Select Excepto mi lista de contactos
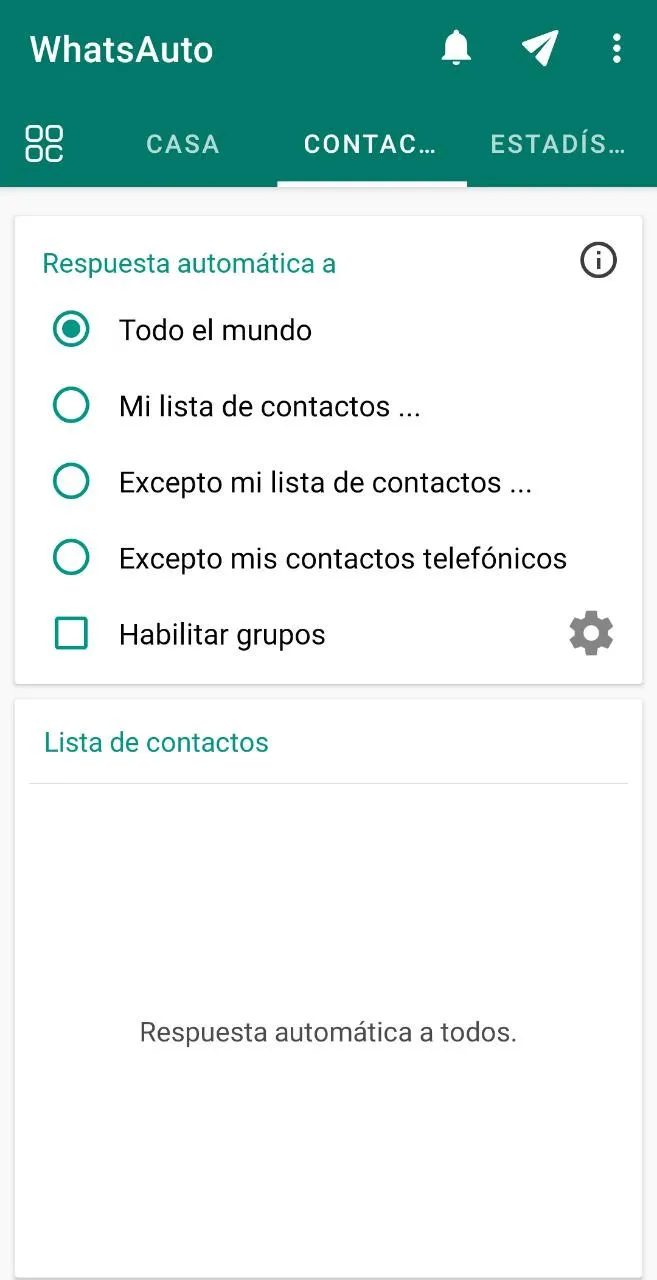 pos(71,482)
